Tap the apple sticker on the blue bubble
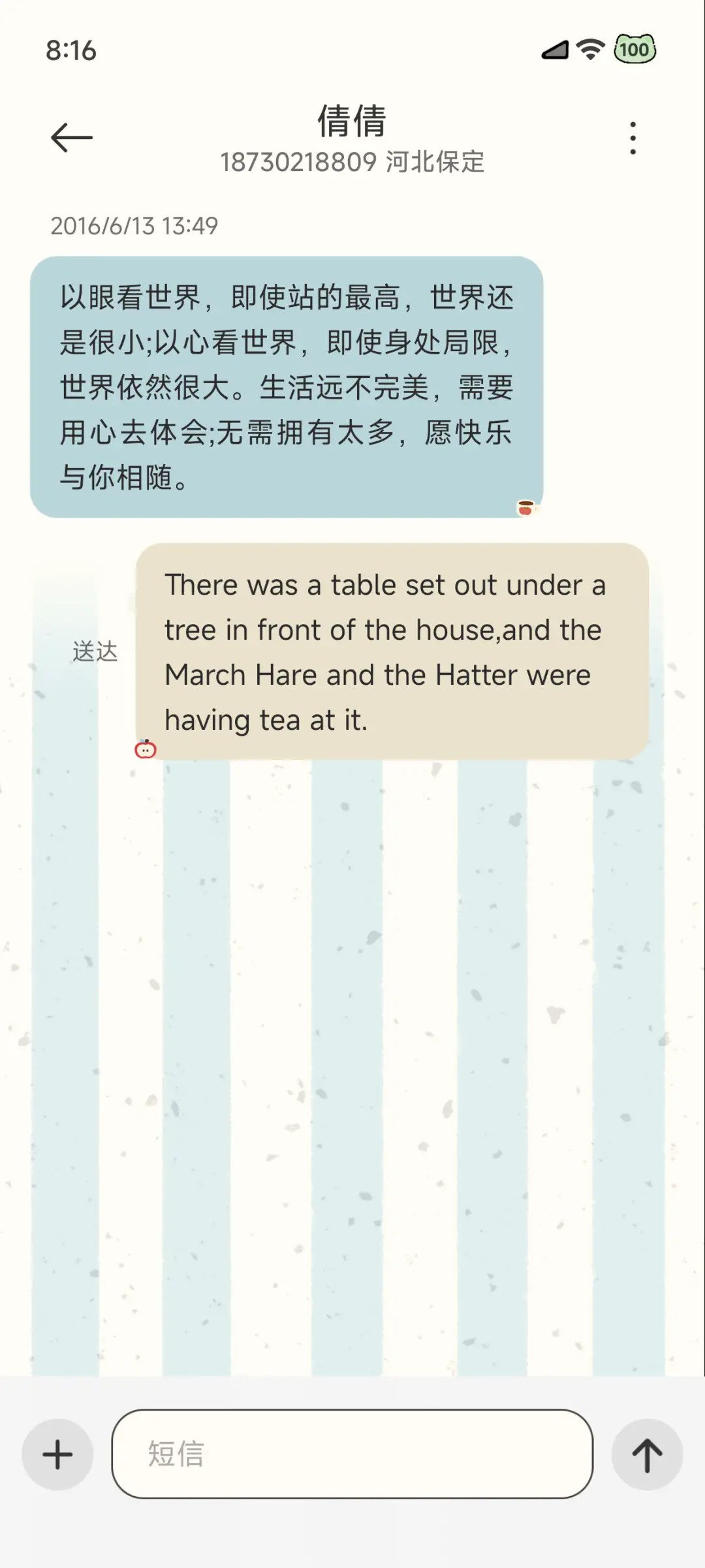Viewport: 705px width, 1568px height. coord(526,509)
